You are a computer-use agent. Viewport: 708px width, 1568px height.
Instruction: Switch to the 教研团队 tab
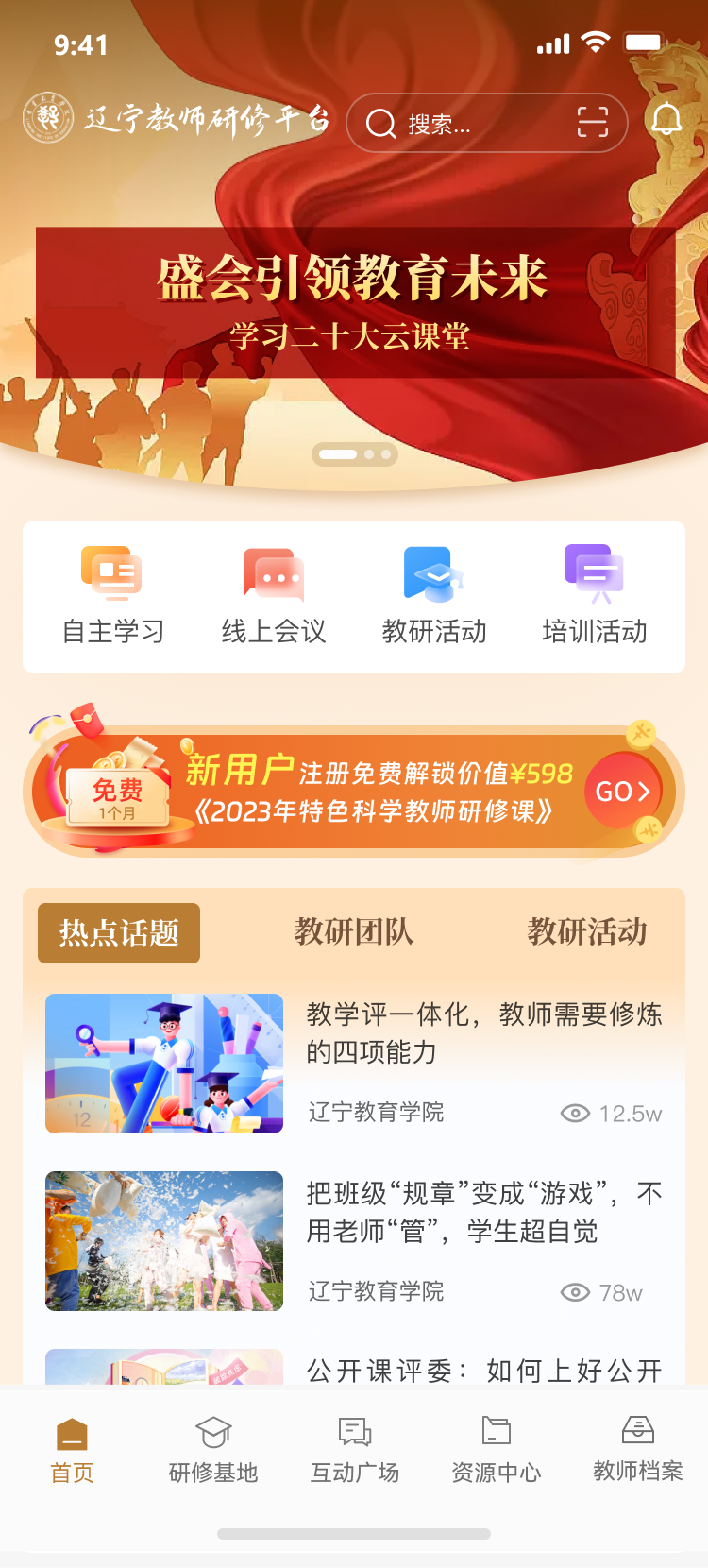354,932
